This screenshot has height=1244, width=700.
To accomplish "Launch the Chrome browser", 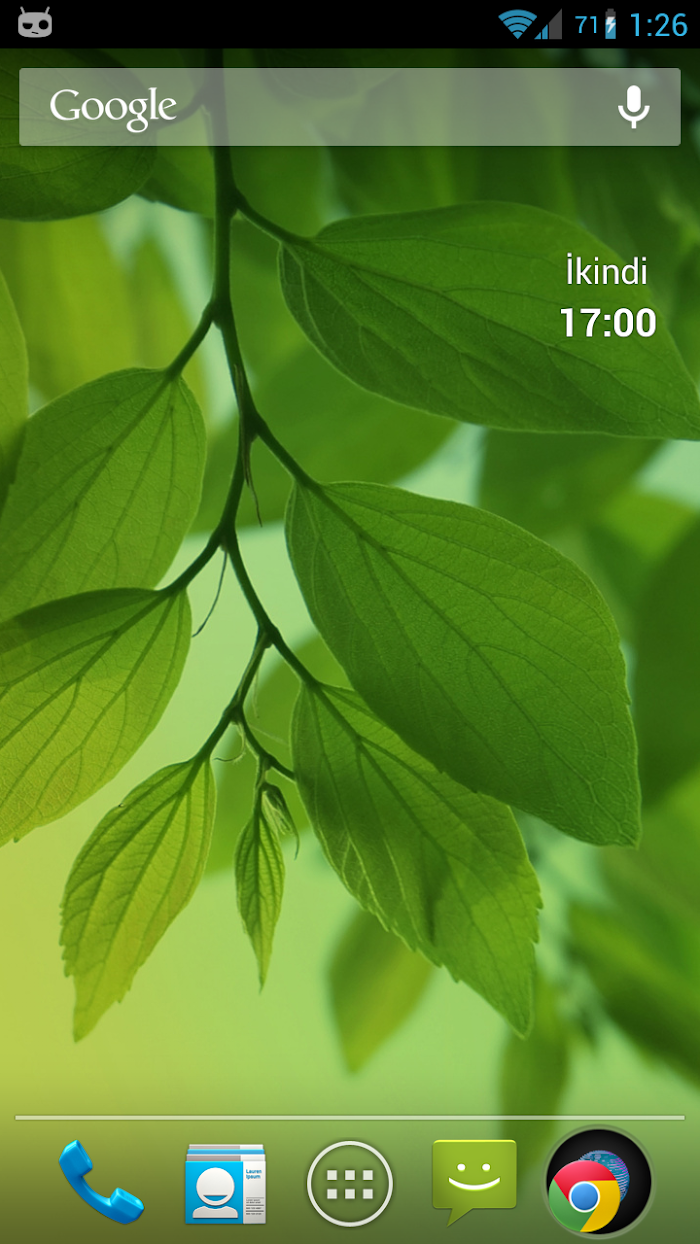I will [x=599, y=1182].
